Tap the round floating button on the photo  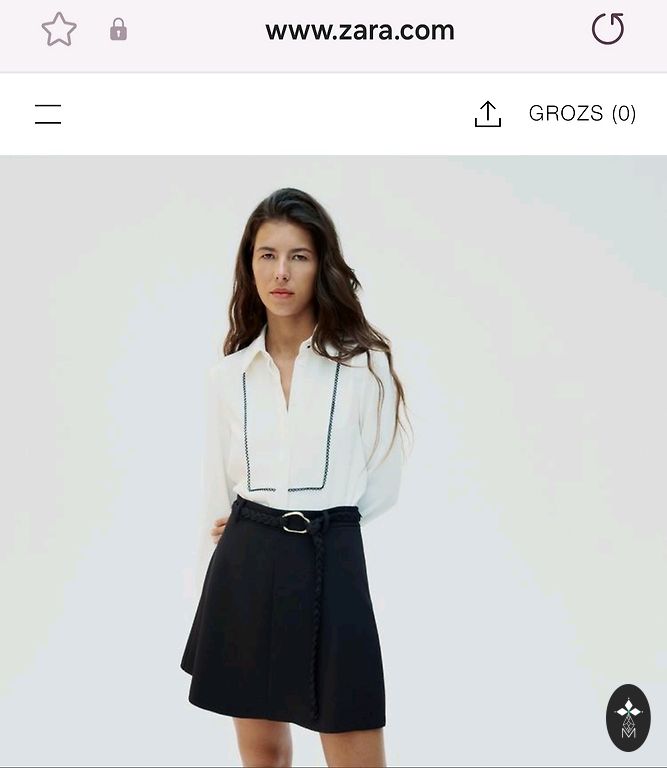pyautogui.click(x=628, y=718)
